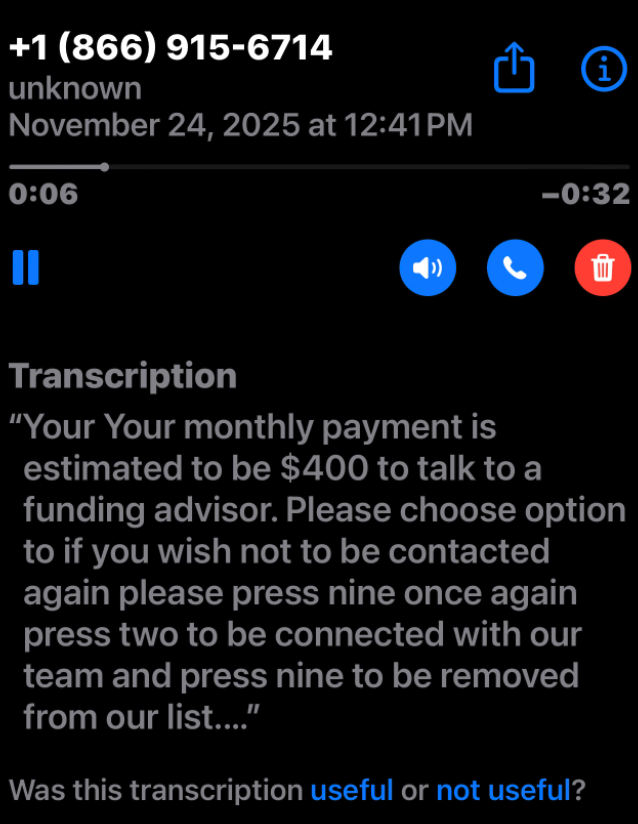The image size is (638, 824).
Task: Toggle speaker audio output
Action: point(427,268)
